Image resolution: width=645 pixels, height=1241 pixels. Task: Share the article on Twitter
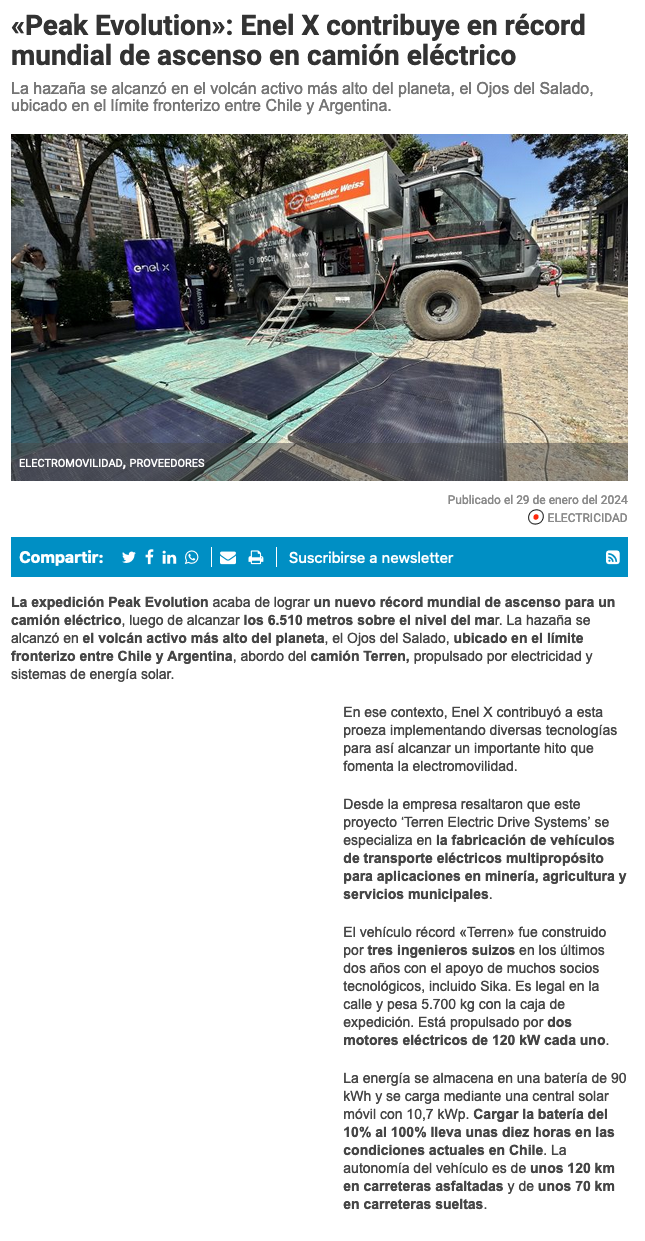click(x=129, y=557)
